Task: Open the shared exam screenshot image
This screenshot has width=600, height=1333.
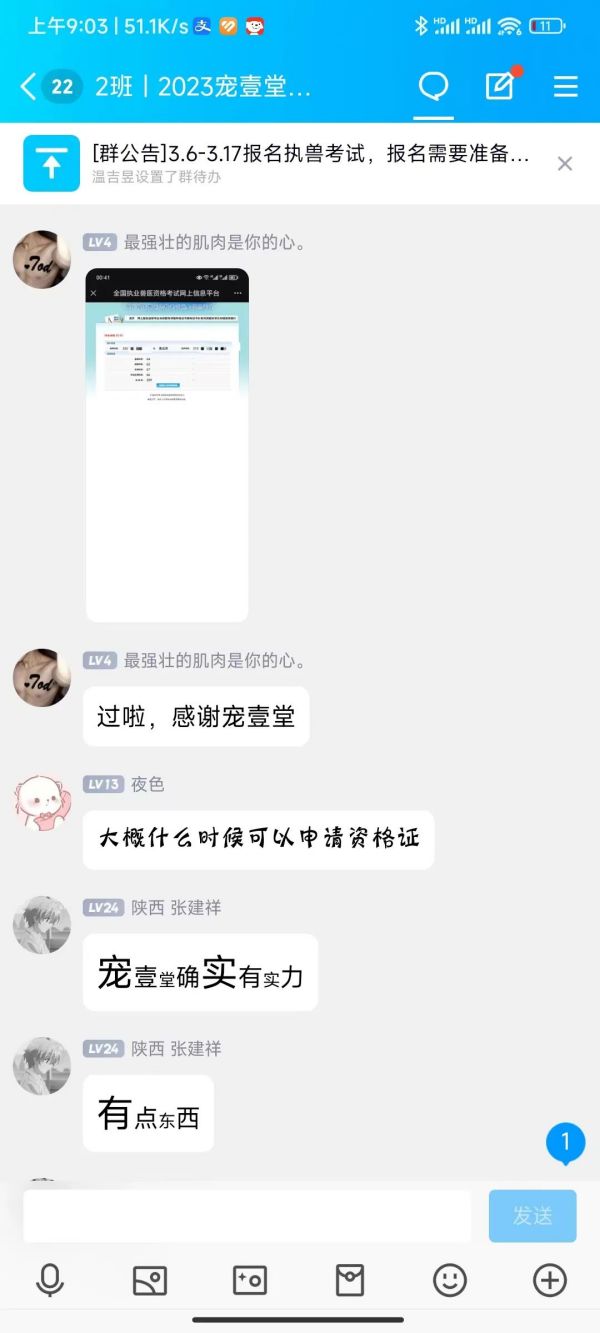Action: click(x=166, y=445)
